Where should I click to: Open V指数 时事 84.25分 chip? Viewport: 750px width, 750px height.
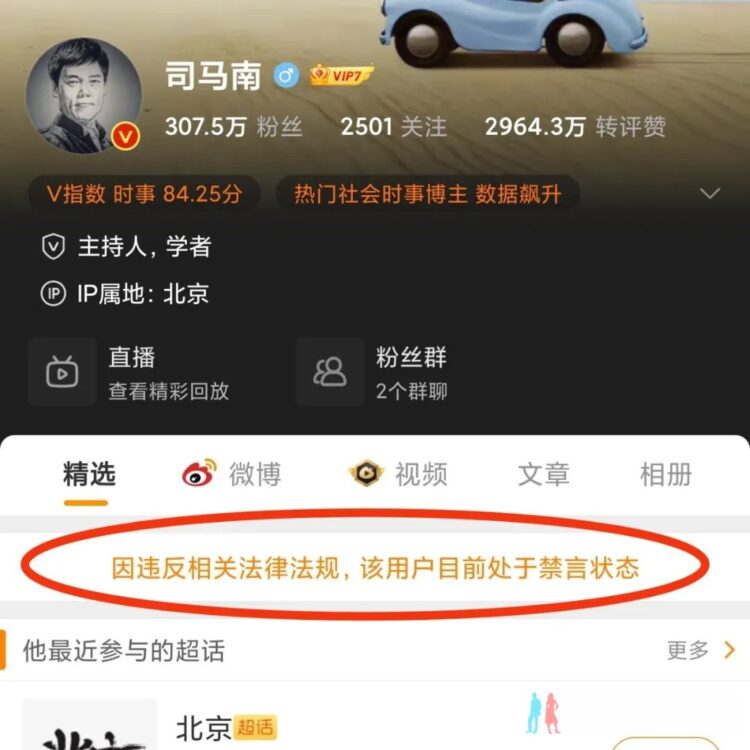[x=143, y=194]
